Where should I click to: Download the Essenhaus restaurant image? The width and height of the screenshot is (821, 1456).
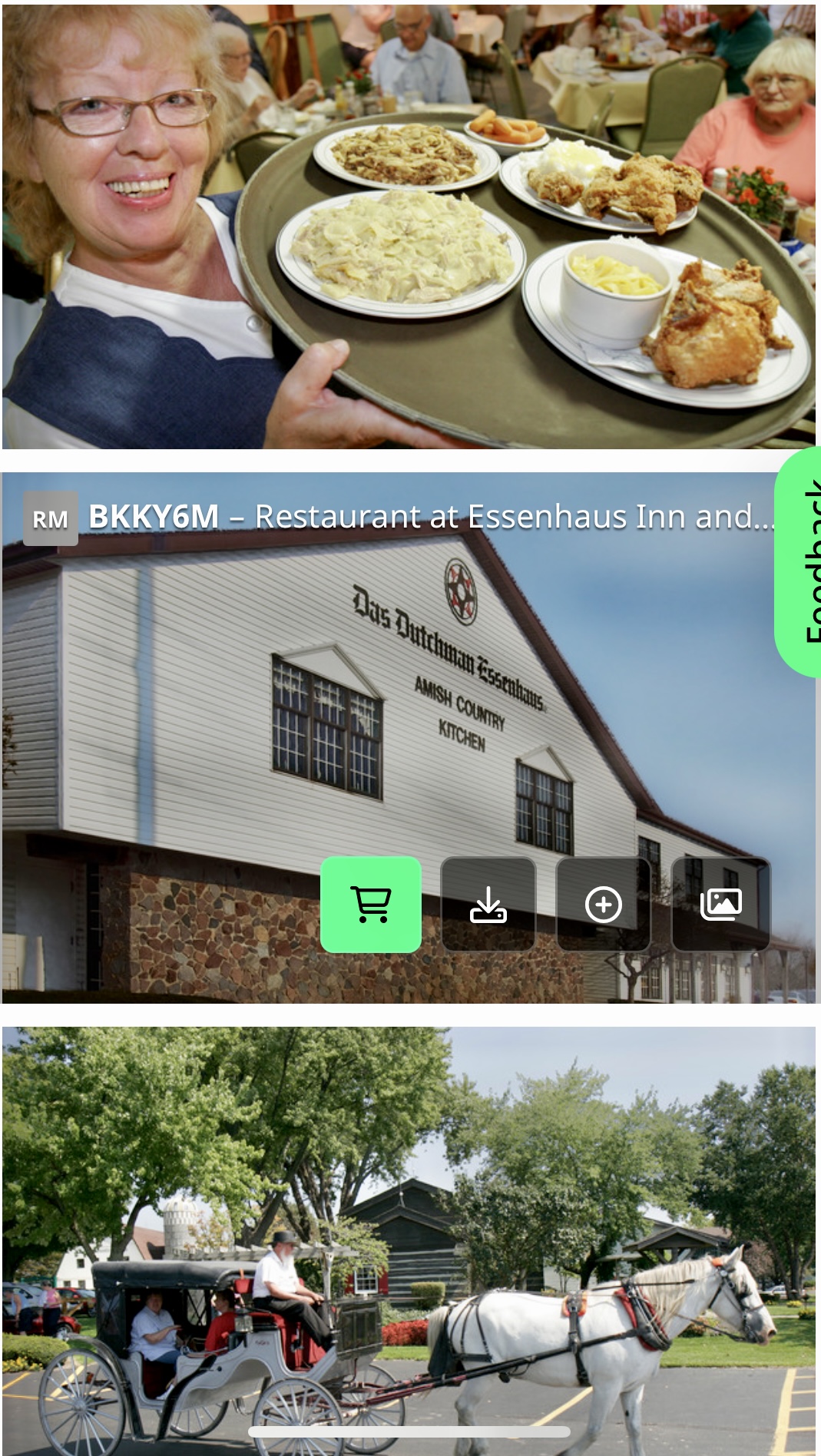[488, 905]
